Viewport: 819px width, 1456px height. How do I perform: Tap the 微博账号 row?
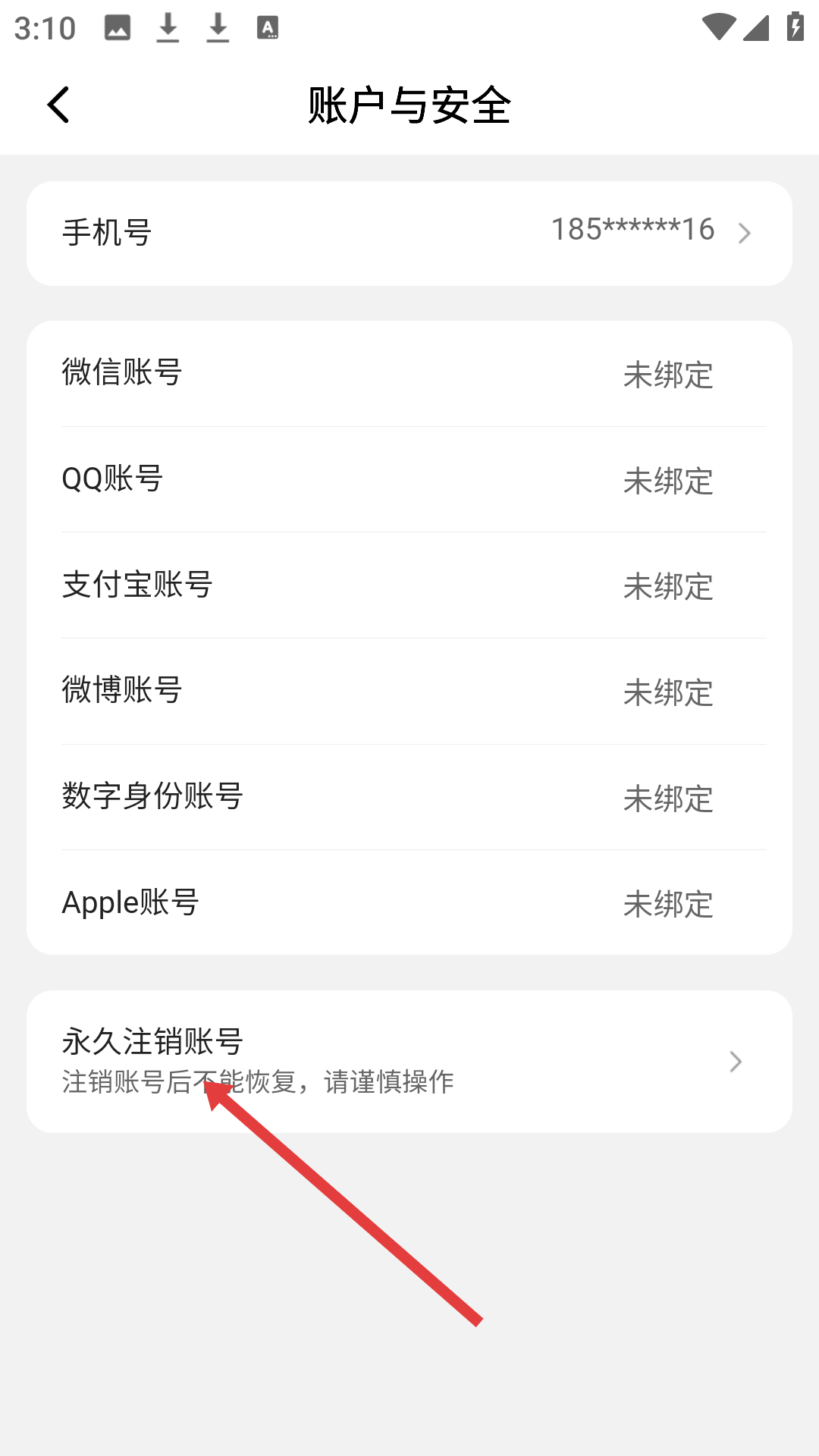[409, 692]
